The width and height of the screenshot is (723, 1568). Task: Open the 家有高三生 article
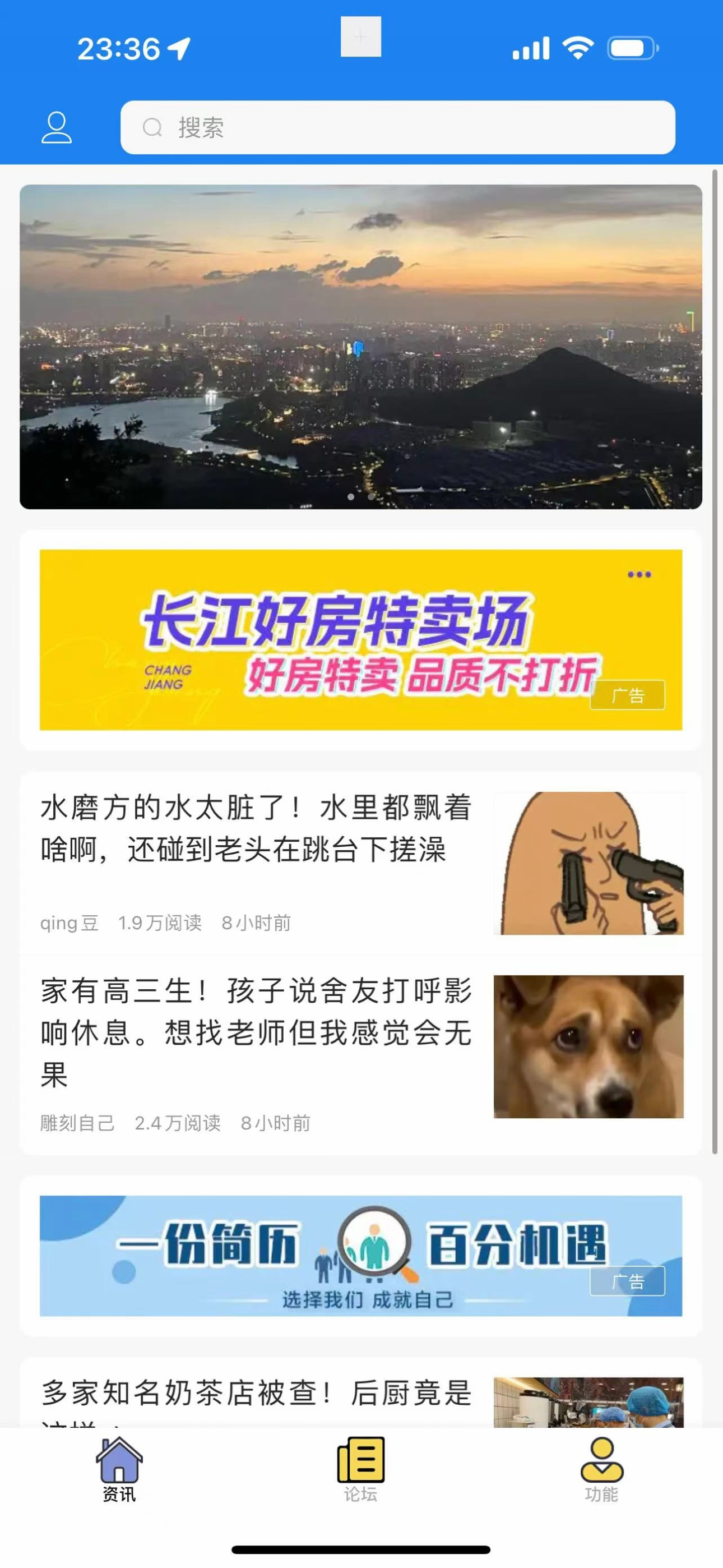(256, 1035)
